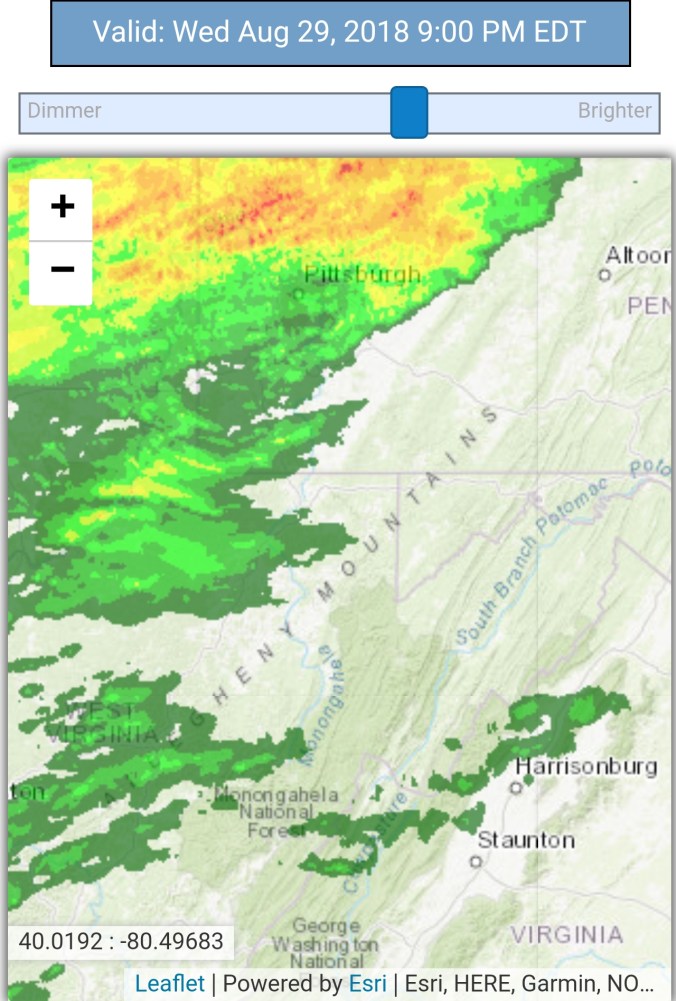
Task: Tap the brightness slider handle
Action: 408,112
